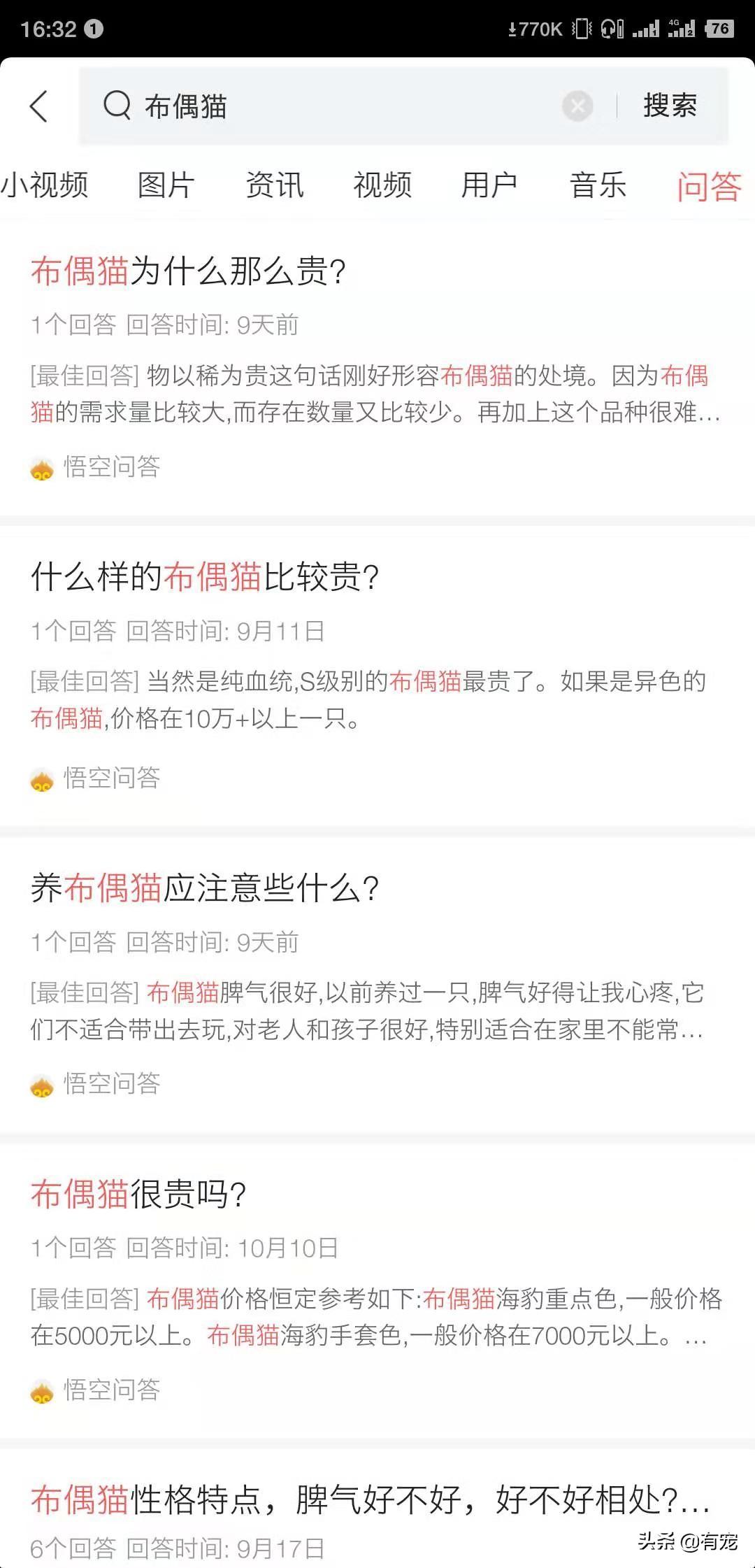Screen dimensions: 755x1568
Task: Open the question 什么样的布偶猫比较贵?
Action: click(205, 577)
